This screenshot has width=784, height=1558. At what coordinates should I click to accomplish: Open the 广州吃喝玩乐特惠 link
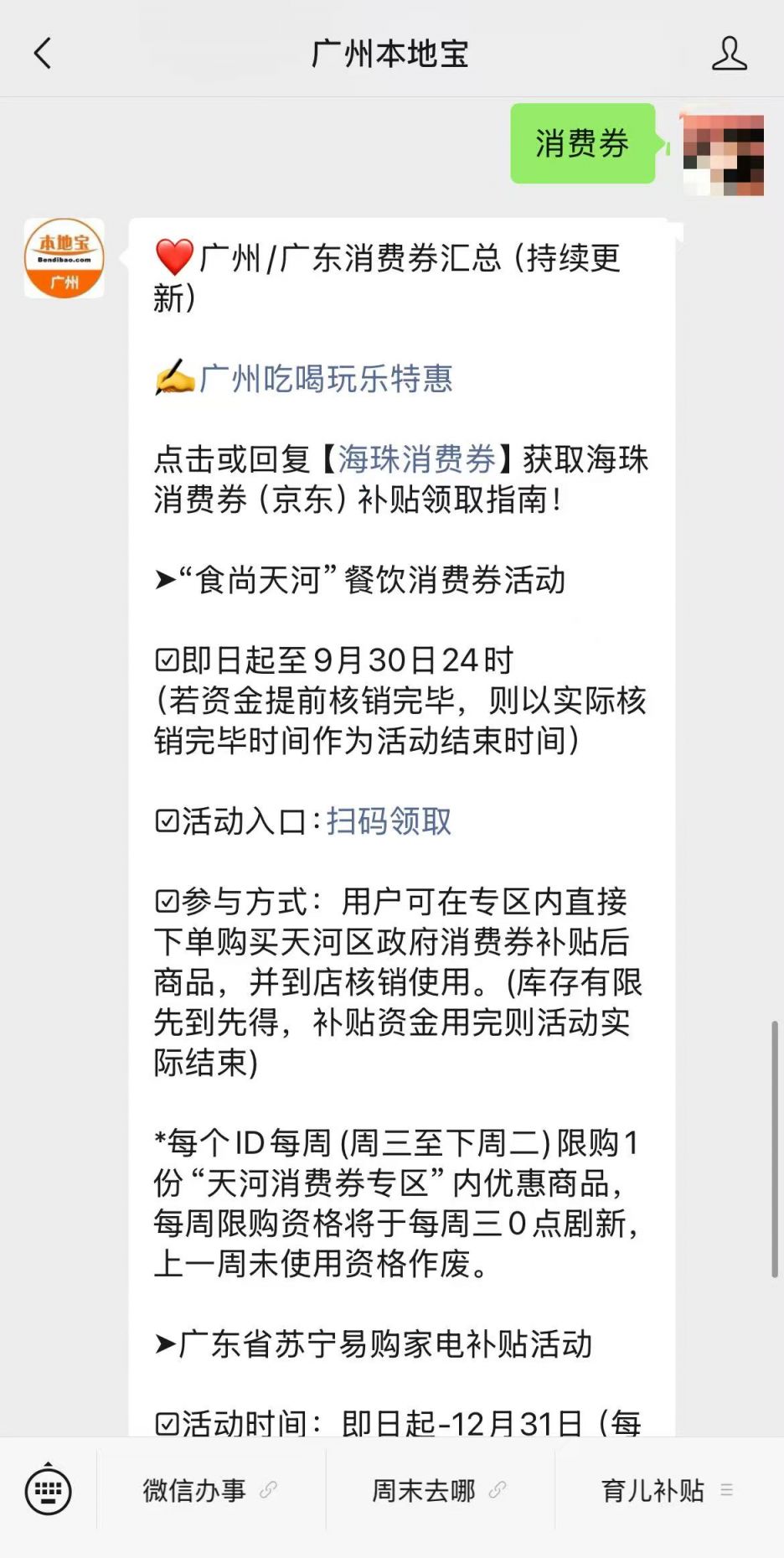click(x=326, y=379)
